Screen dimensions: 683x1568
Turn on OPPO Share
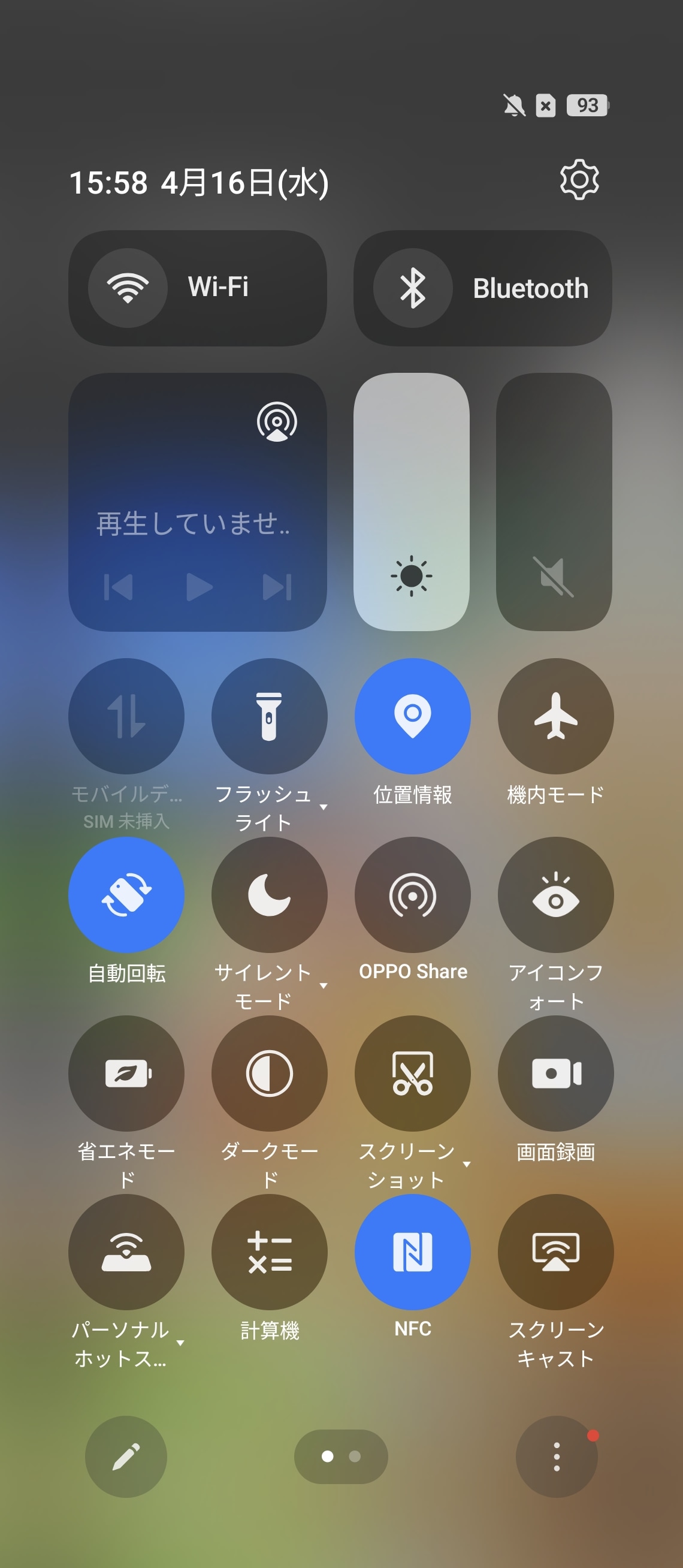click(412, 894)
